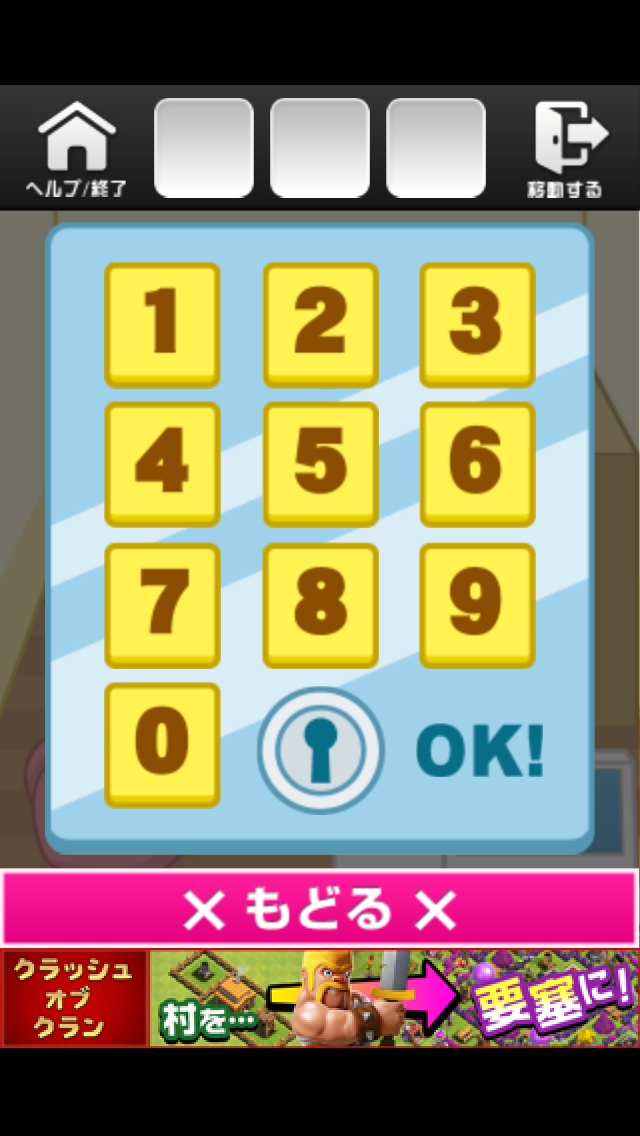Enter digit 8 on the keypad
Screen dimensions: 640x1136
(320, 605)
